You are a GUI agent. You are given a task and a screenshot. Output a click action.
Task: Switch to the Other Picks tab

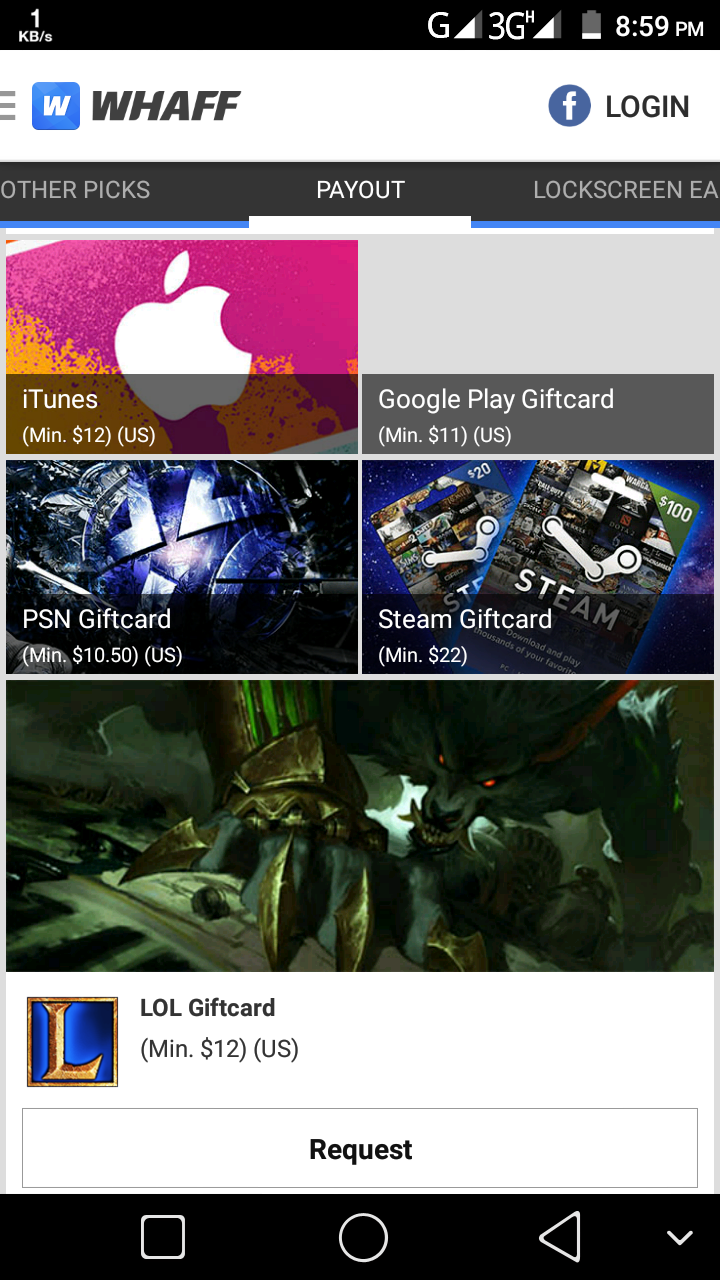coord(76,190)
